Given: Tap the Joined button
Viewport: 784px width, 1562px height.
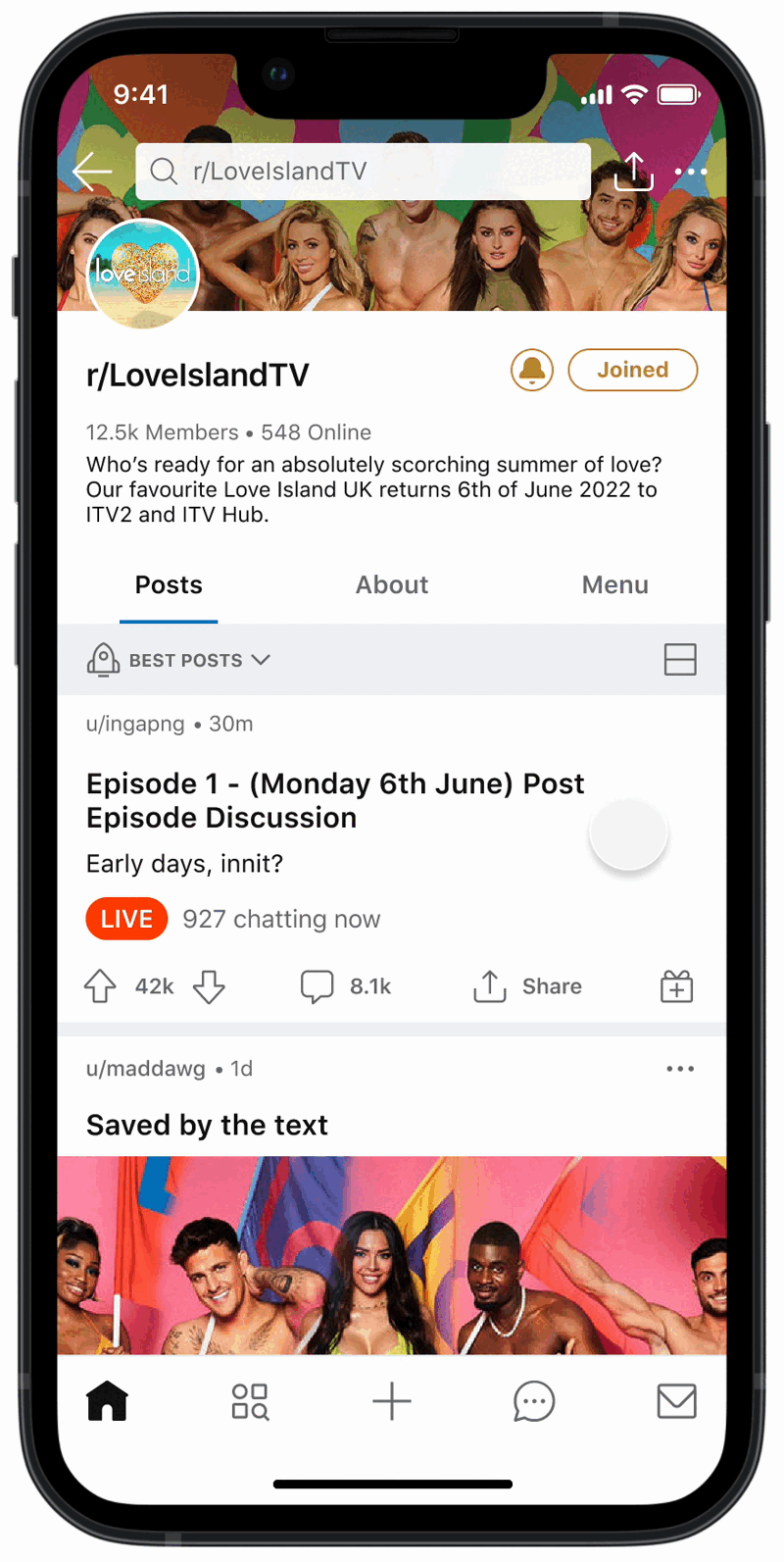Looking at the screenshot, I should pos(632,371).
